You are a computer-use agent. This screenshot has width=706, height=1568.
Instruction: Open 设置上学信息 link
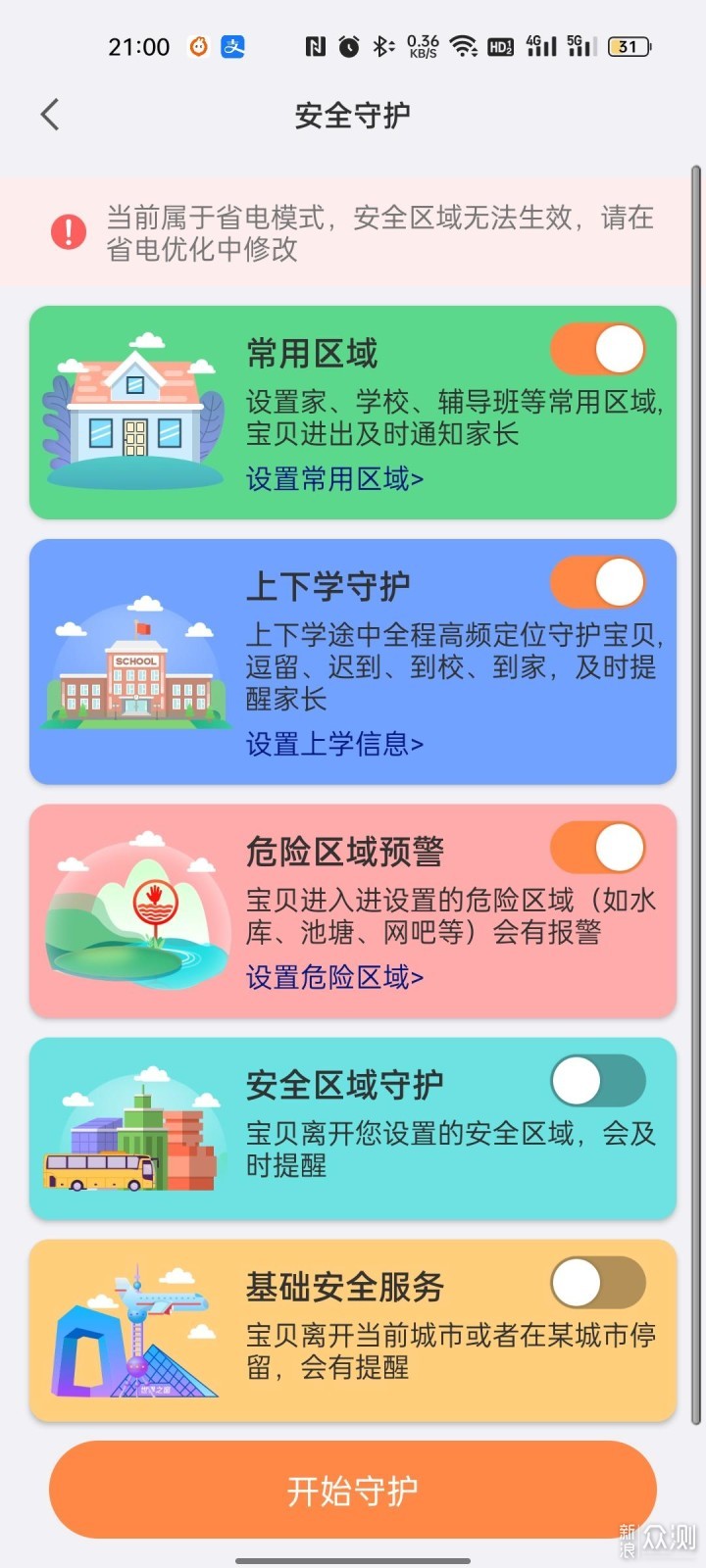[x=334, y=744]
